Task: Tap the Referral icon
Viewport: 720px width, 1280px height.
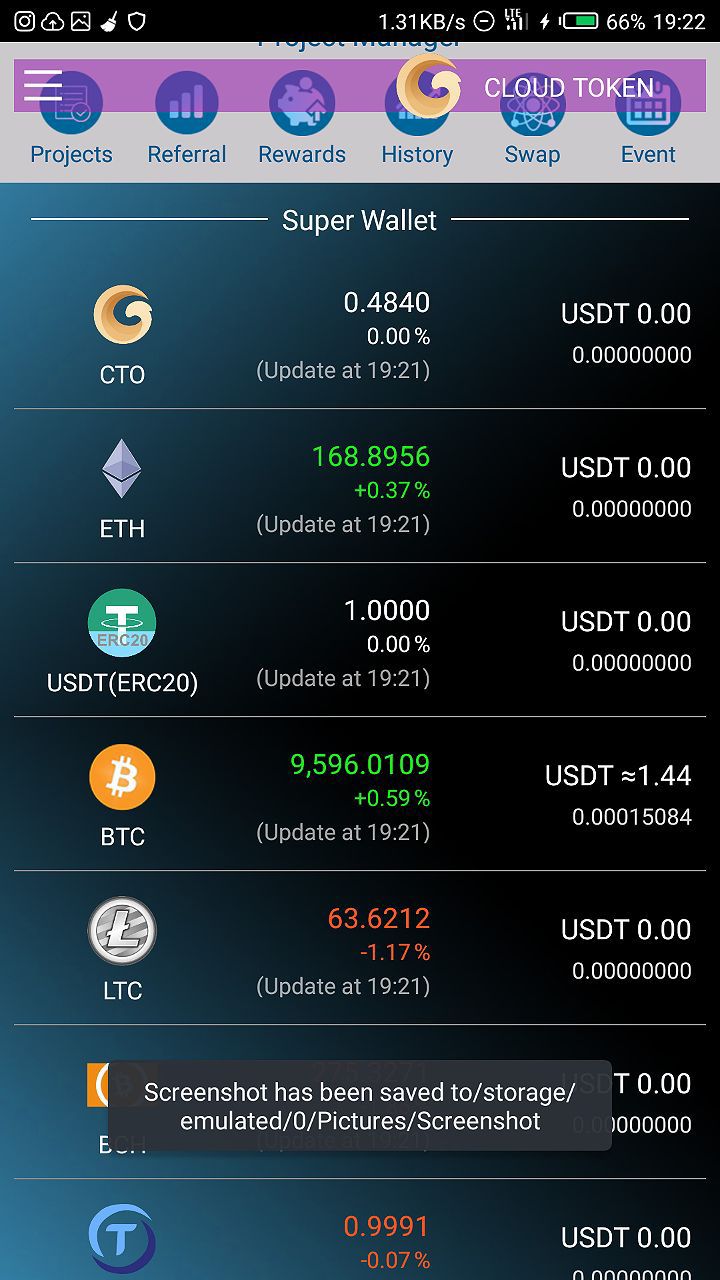Action: tap(187, 103)
